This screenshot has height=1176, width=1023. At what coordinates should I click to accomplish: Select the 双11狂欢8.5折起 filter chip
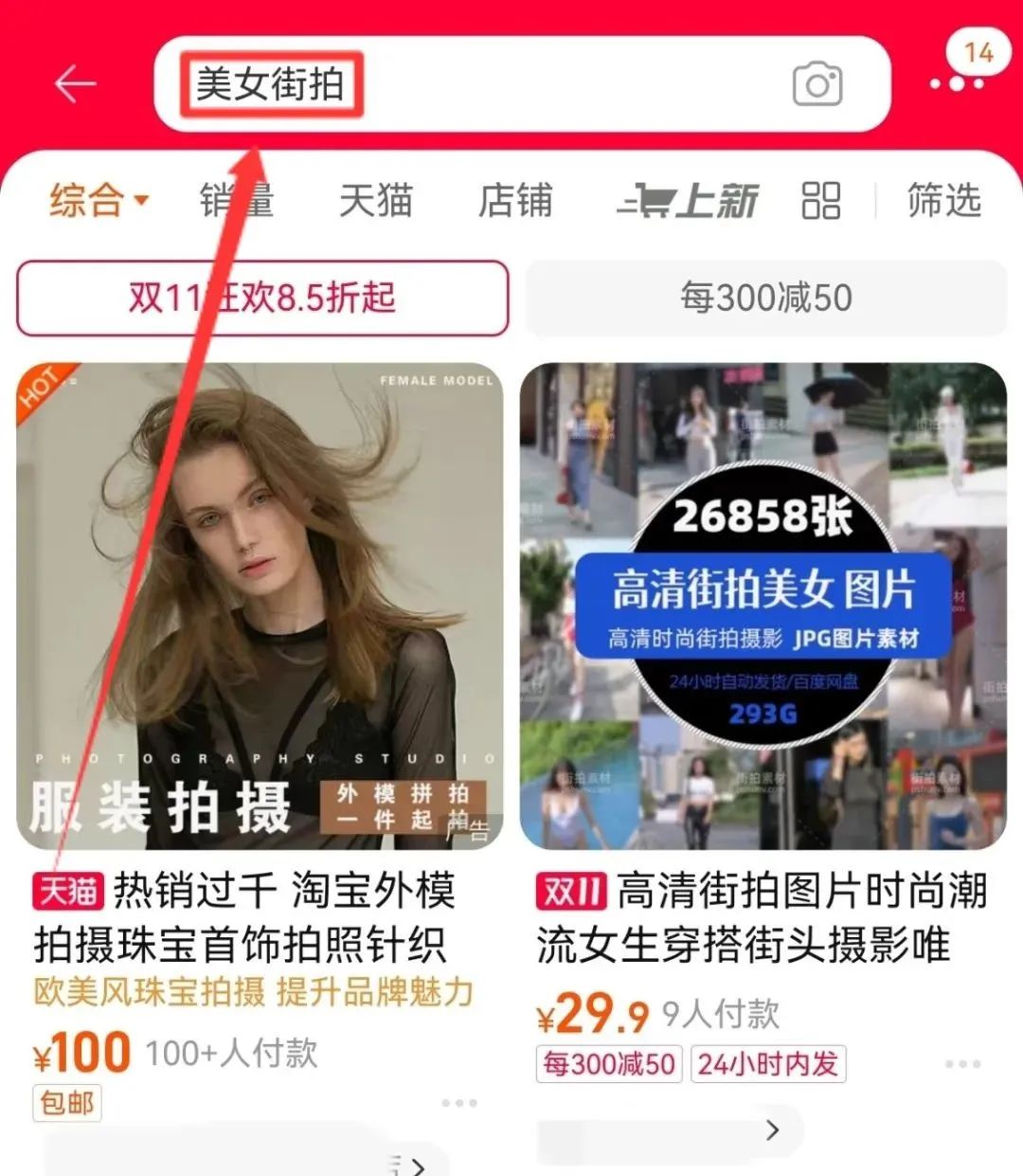[262, 298]
